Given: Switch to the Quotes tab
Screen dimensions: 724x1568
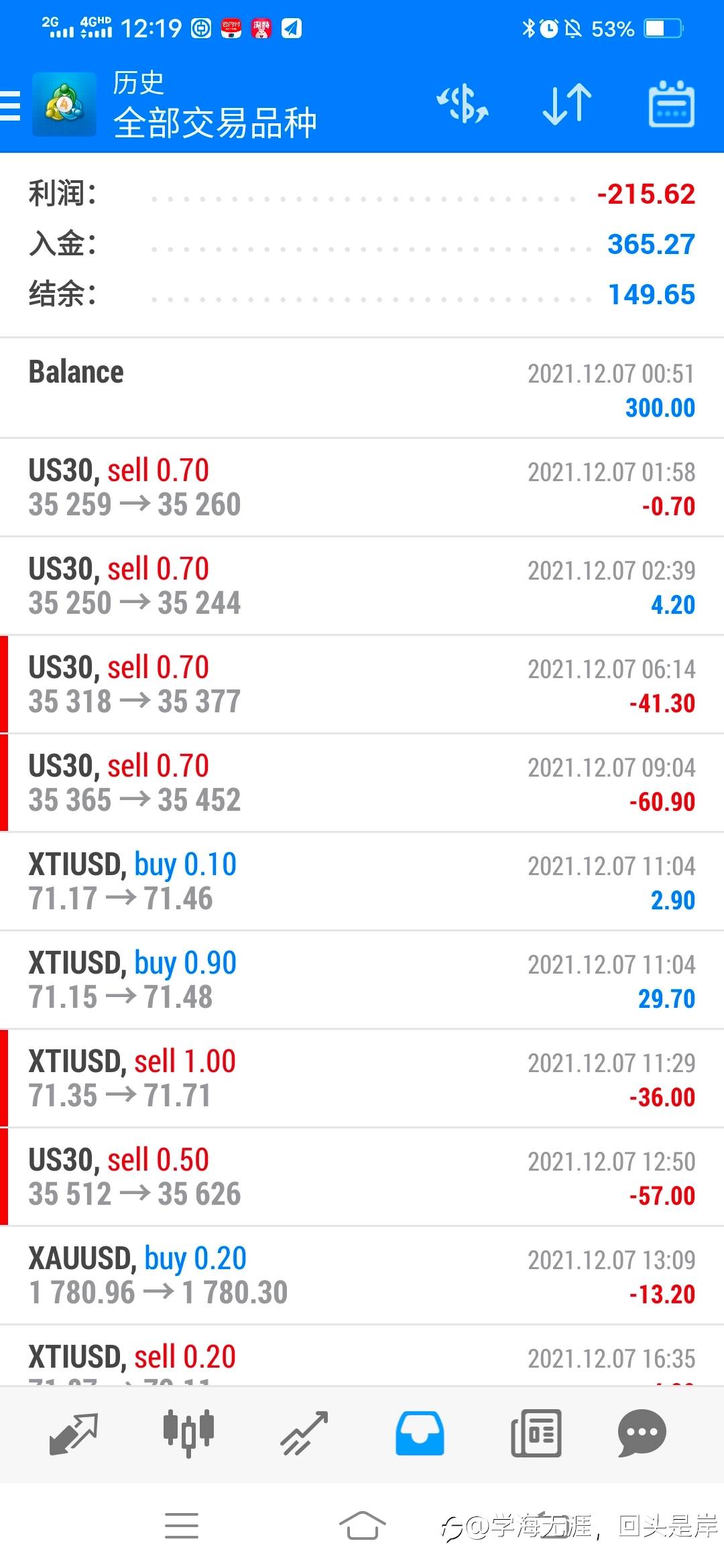Looking at the screenshot, I should 74,1434.
